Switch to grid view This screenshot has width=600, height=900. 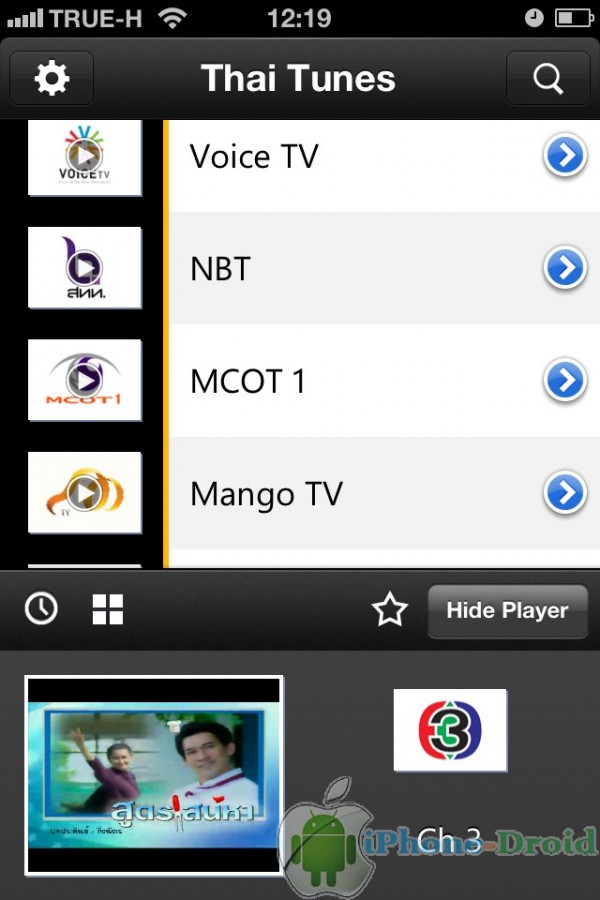(x=108, y=609)
